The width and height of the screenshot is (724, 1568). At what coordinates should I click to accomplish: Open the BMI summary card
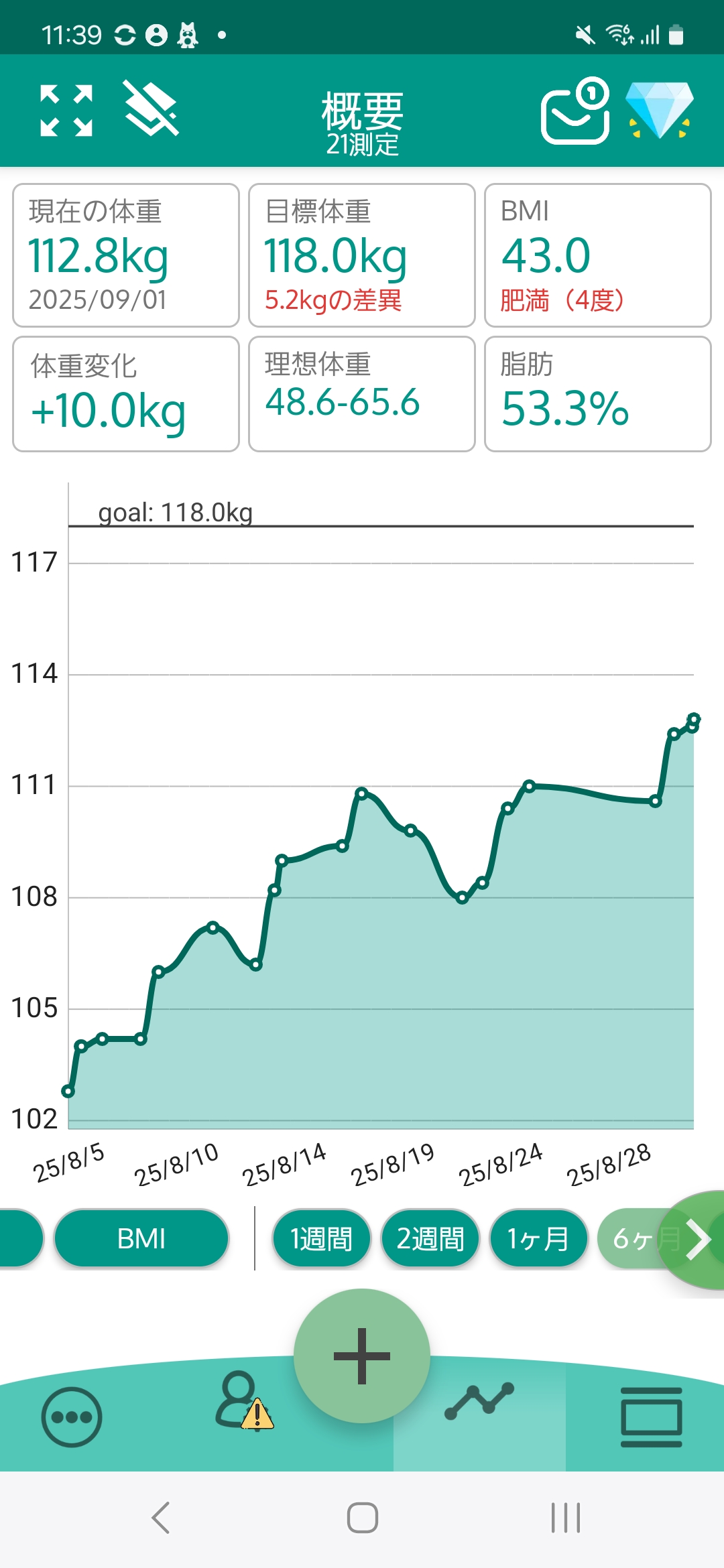(x=597, y=255)
